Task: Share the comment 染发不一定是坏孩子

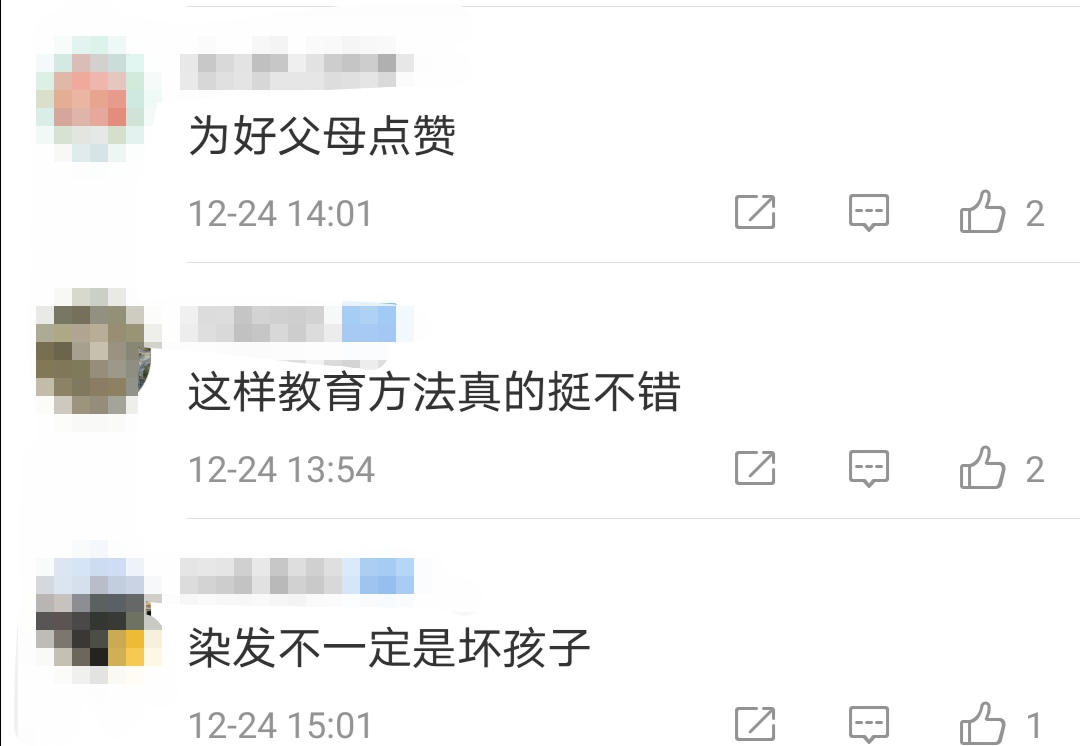Action: 755,724
